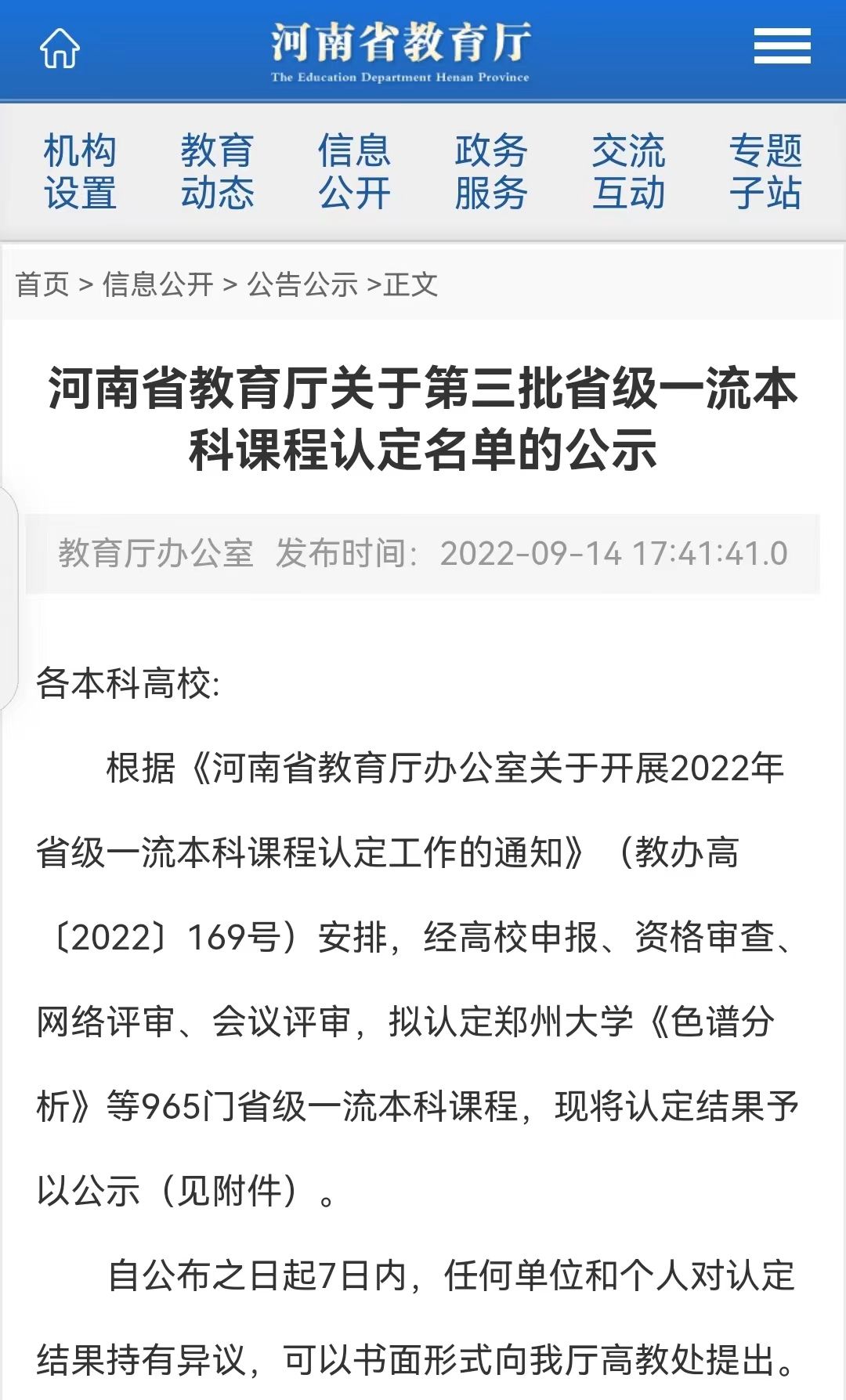Switch to the 交流互动 section
This screenshot has height=1400, width=846.
[x=628, y=172]
